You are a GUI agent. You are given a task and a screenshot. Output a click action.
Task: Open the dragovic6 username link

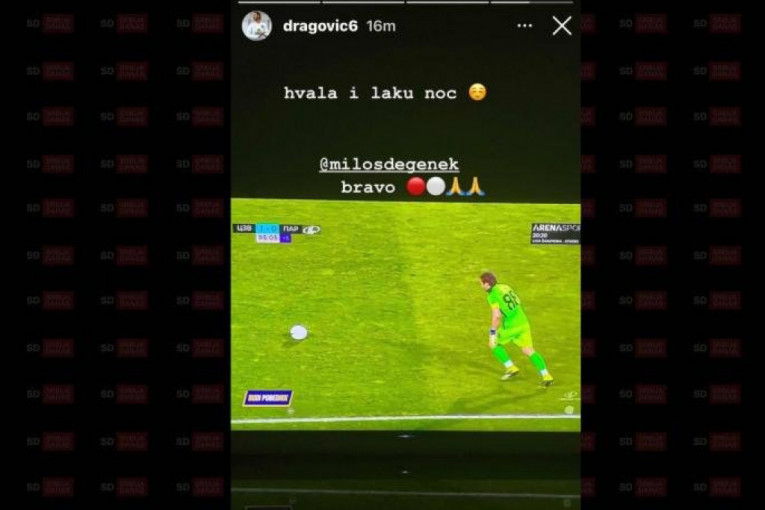click(x=319, y=26)
